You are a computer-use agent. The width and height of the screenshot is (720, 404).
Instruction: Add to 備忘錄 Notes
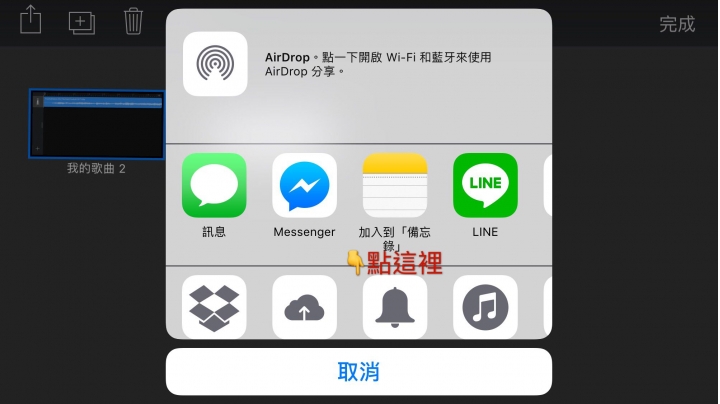coord(395,185)
